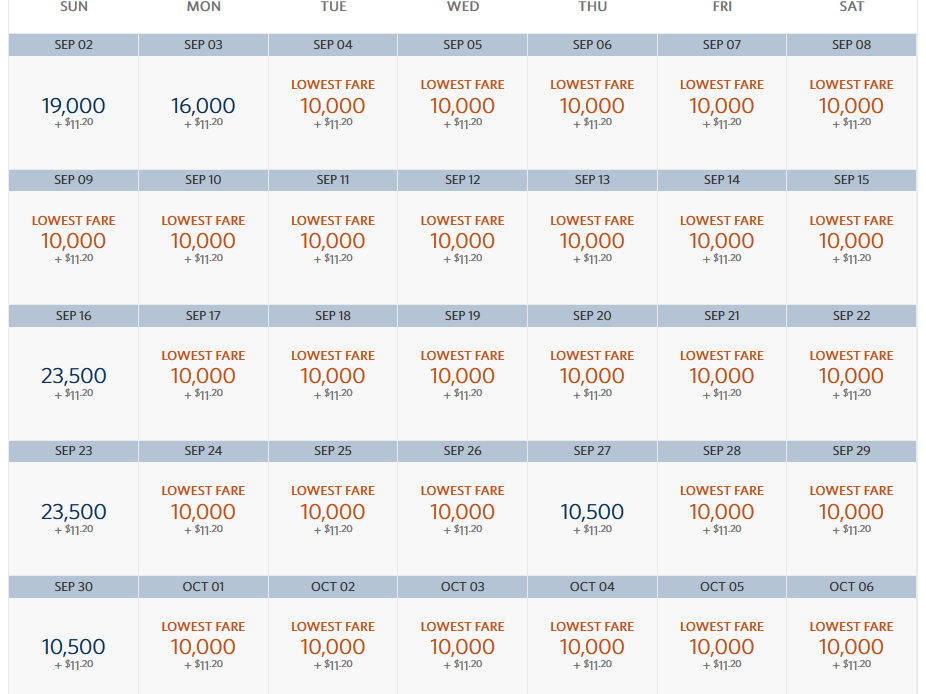Select the SEP 12 lowest fare
926x694 pixels.
point(462,241)
